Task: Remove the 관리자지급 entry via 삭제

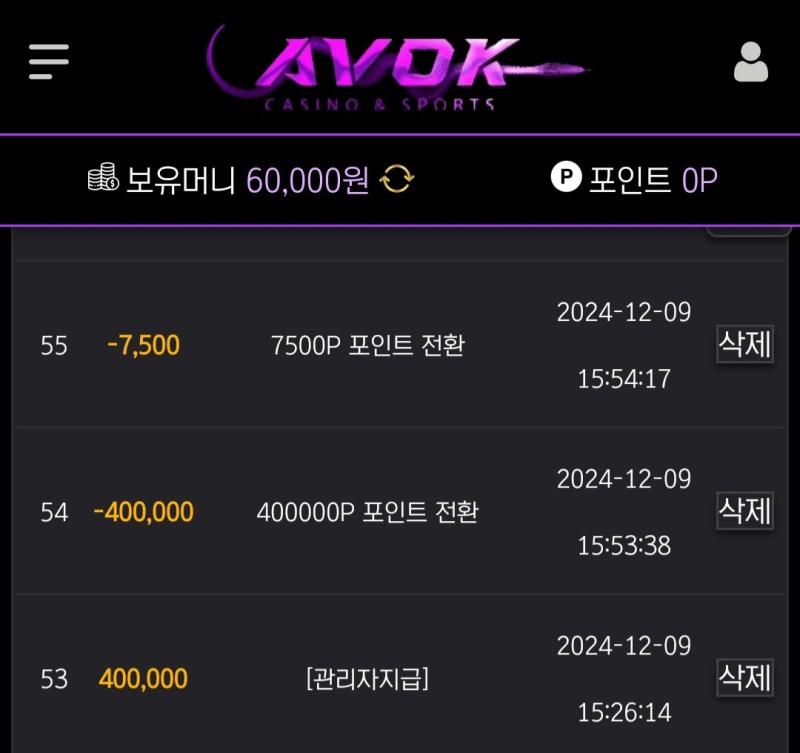Action: (x=745, y=679)
